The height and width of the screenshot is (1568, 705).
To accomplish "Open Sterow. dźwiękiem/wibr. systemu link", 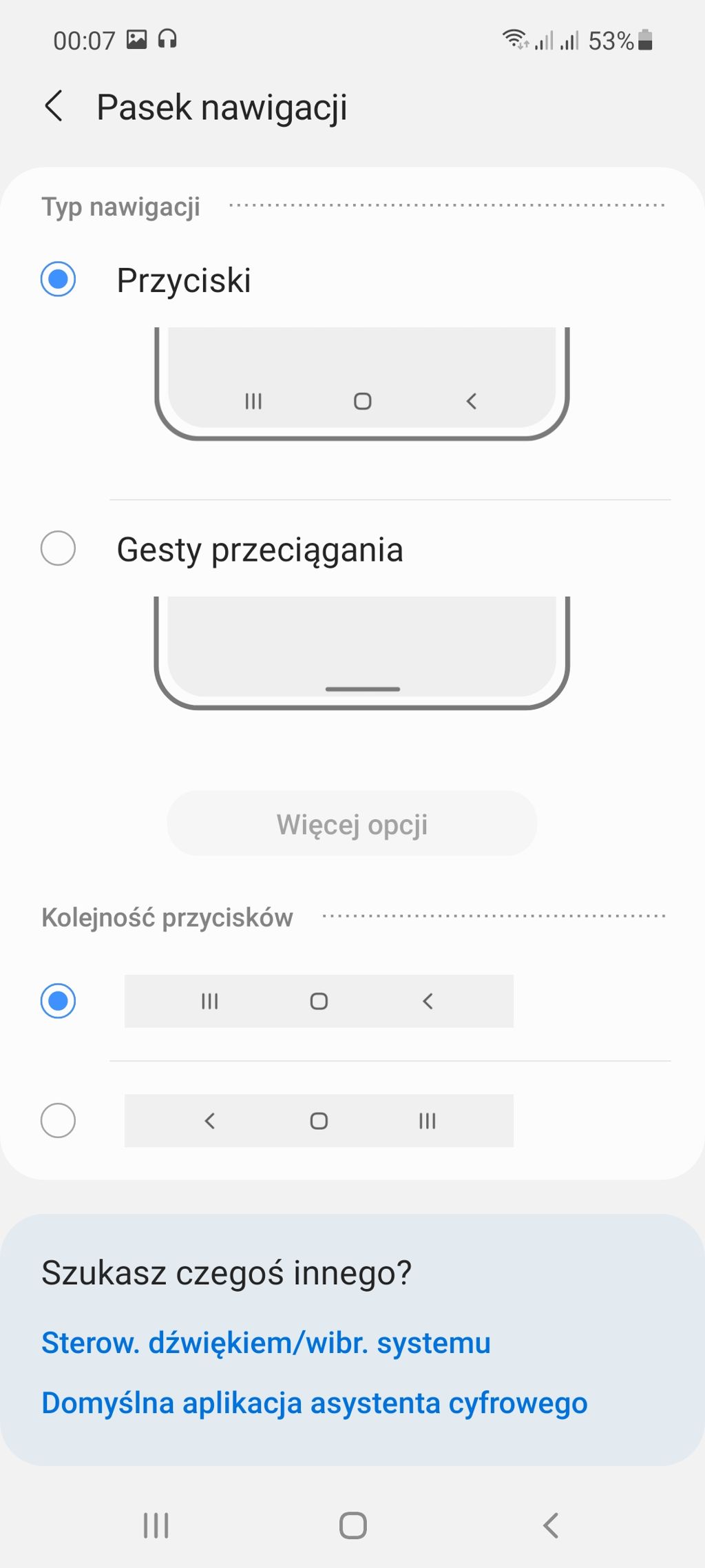I will (266, 1343).
